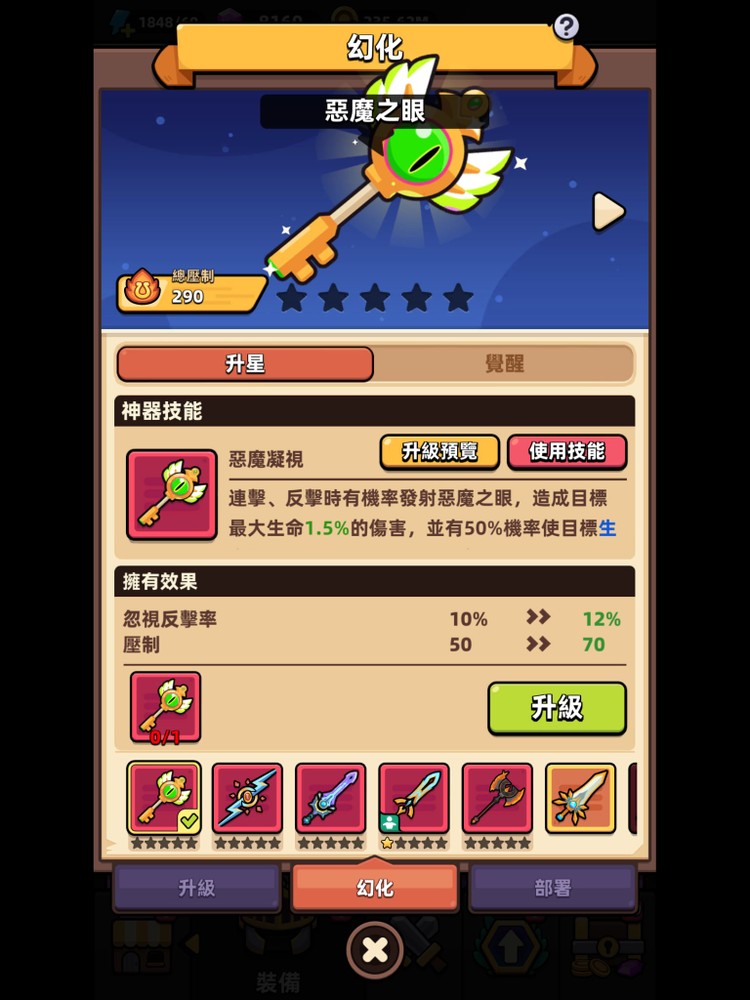Screen dimensions: 750x1000
Task: Select the one-star winged sword tile
Action: (413, 797)
